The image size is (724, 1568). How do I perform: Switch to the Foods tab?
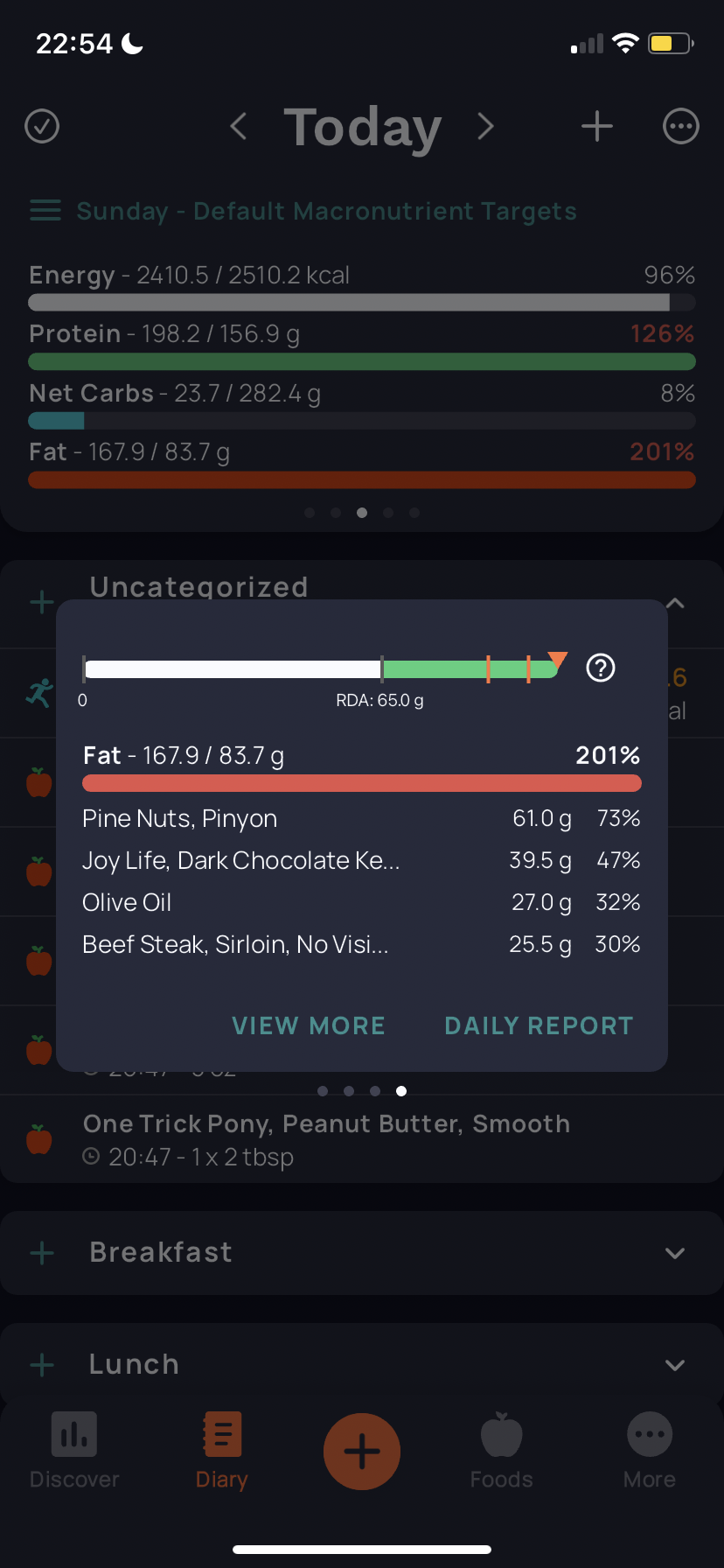click(501, 1451)
